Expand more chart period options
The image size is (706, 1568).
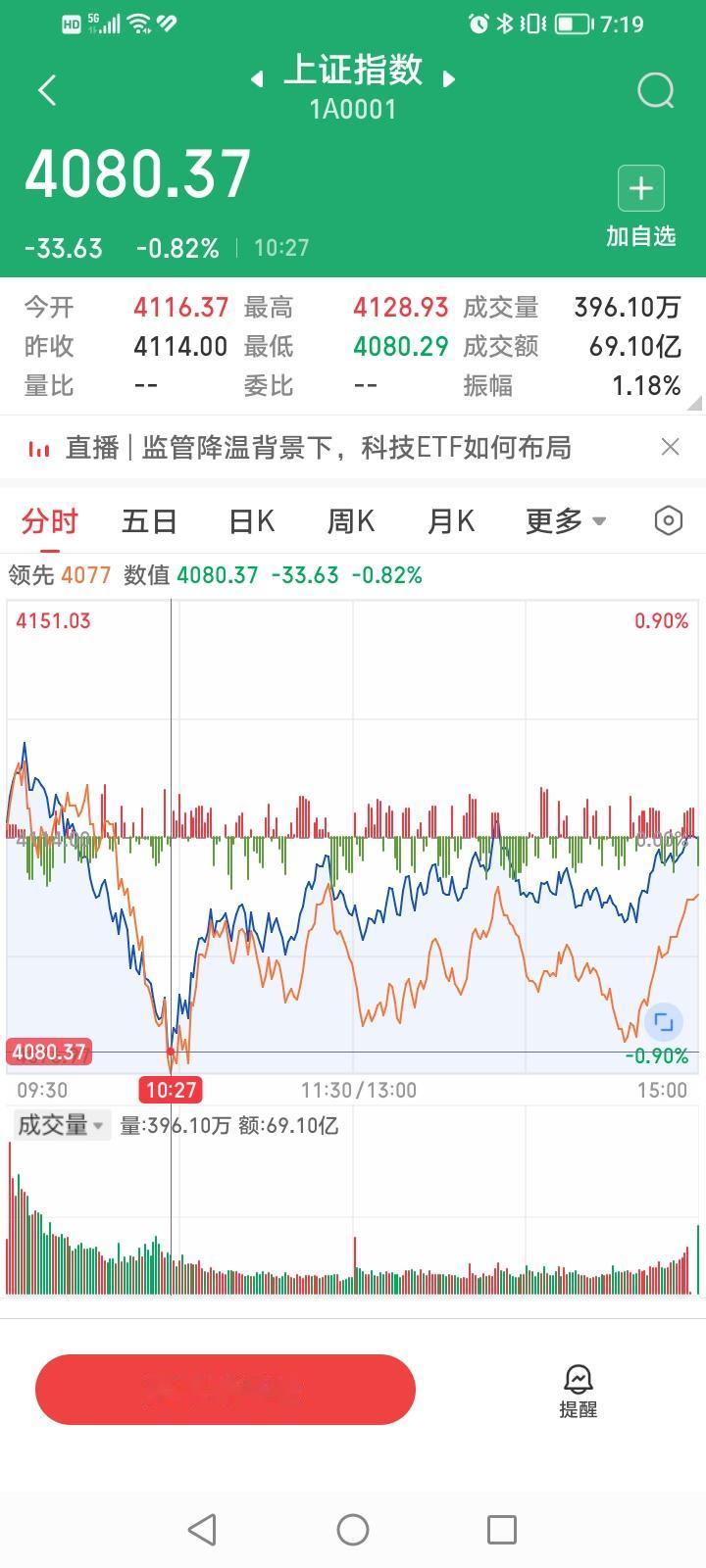click(566, 521)
